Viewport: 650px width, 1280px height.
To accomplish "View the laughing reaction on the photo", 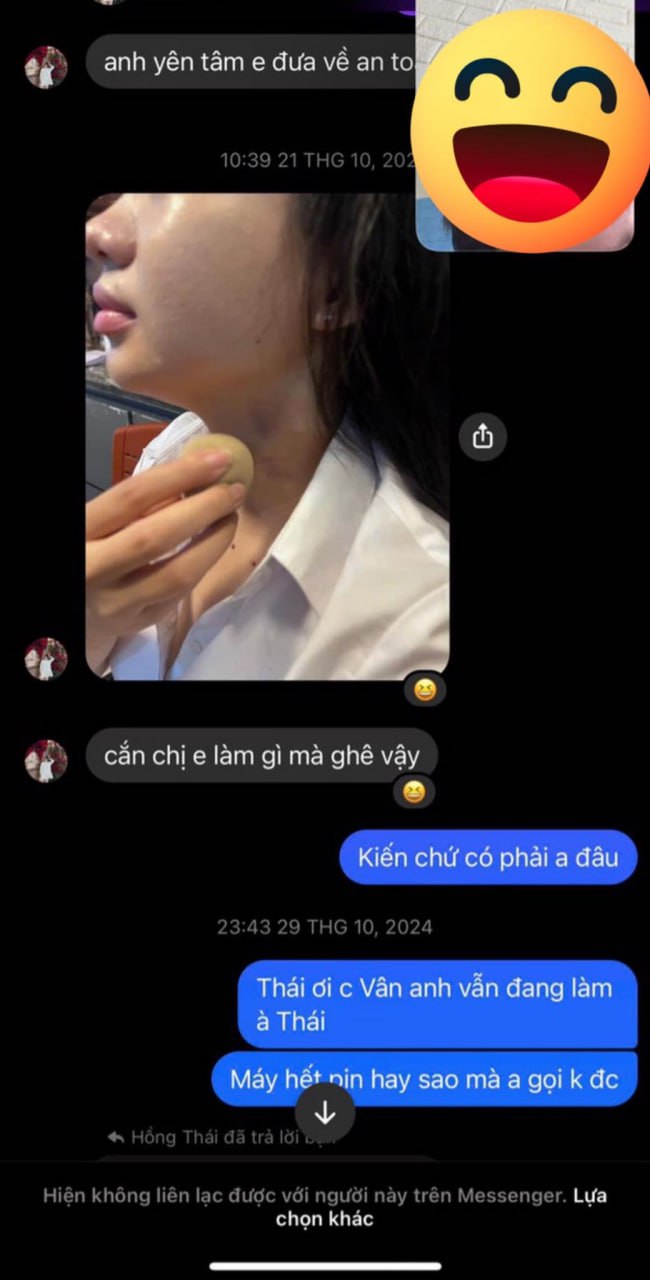I will pos(425,689).
